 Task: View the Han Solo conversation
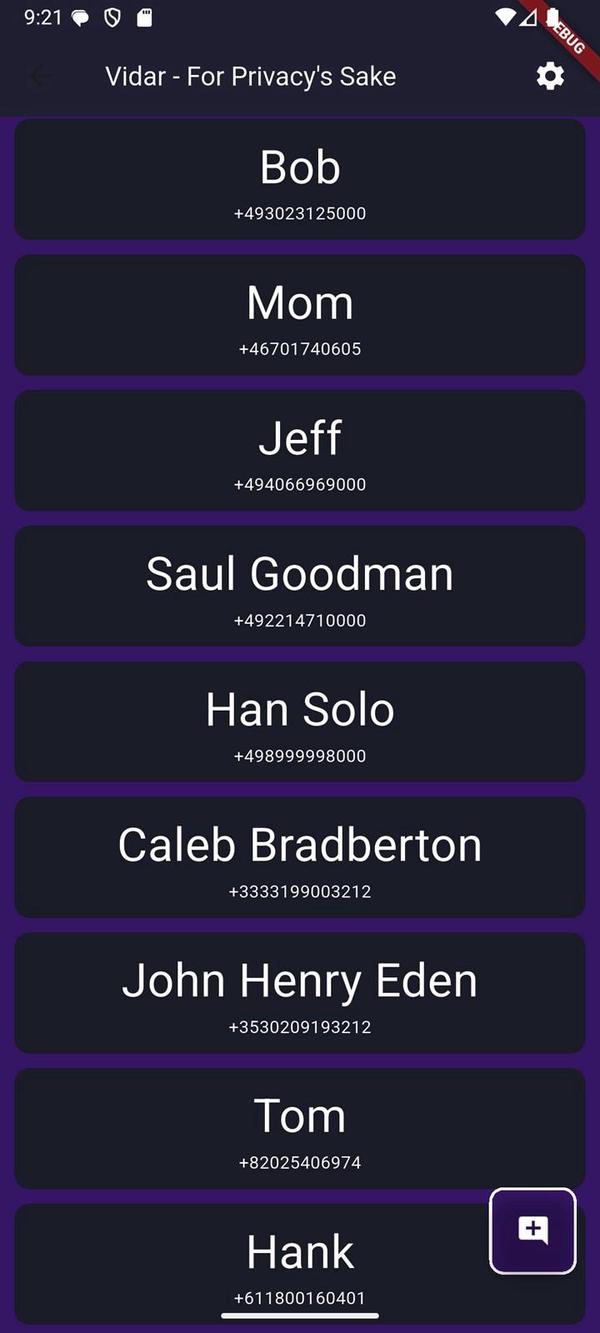[300, 722]
